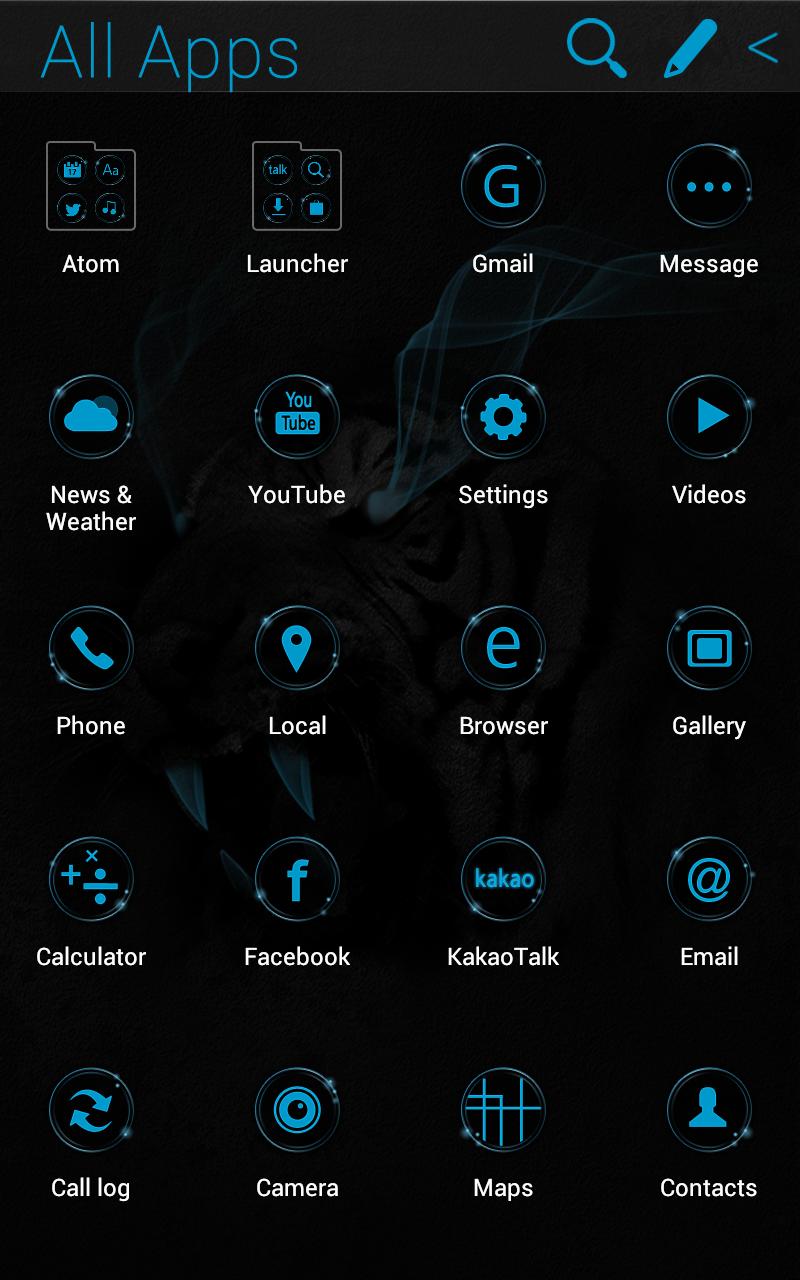Image resolution: width=800 pixels, height=1280 pixels.
Task: Open the Gallery
Action: click(709, 649)
